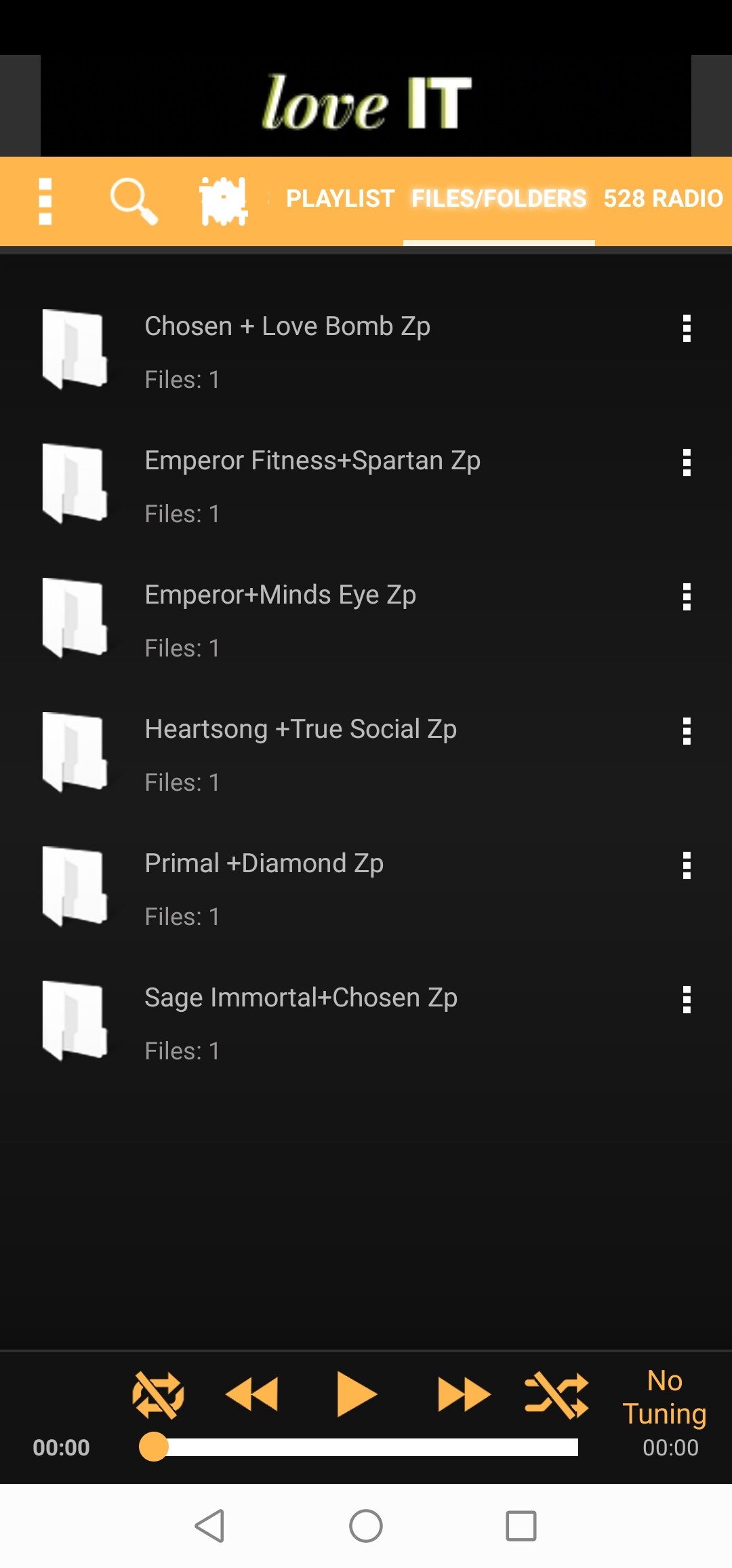Open the search magnifier icon
The image size is (732, 1568).
pyautogui.click(x=134, y=201)
